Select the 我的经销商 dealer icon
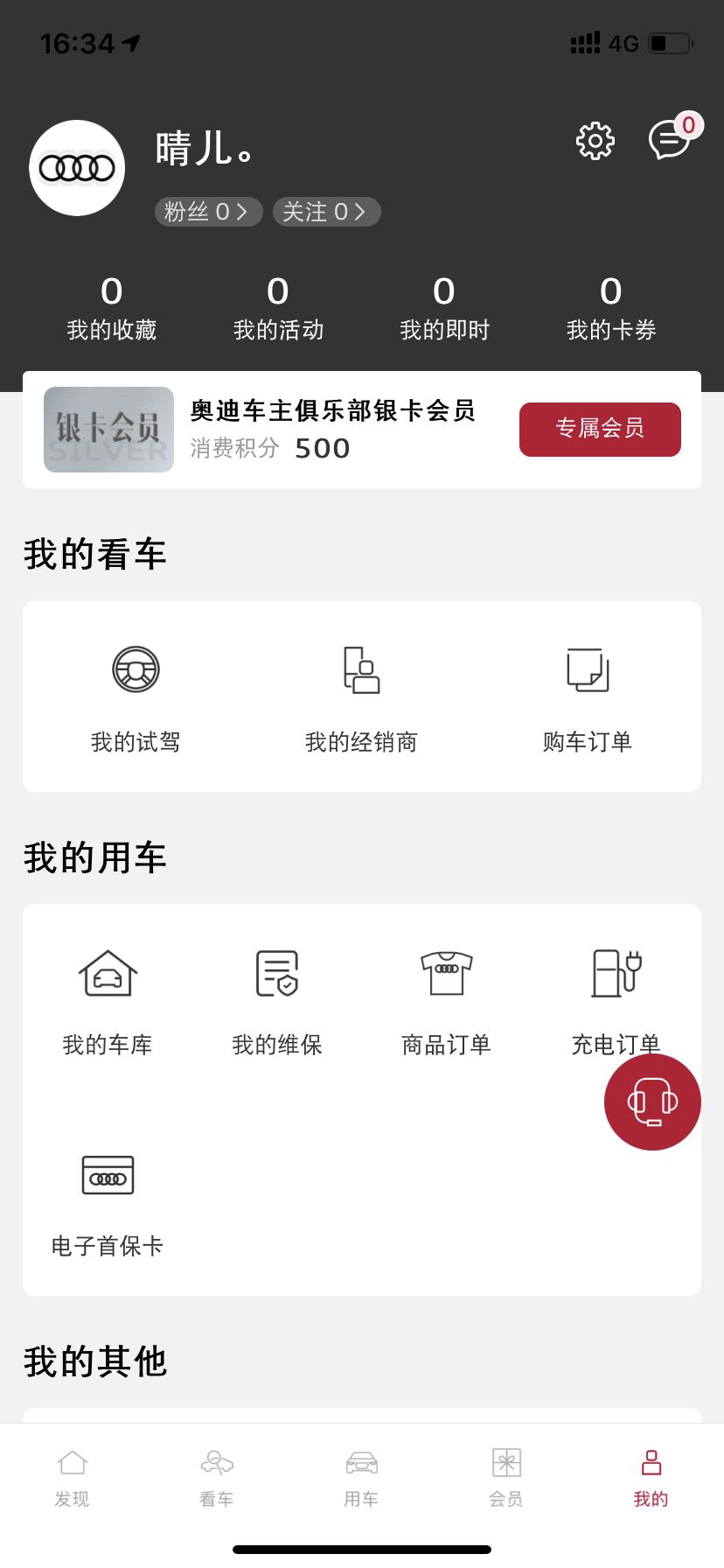 361,669
